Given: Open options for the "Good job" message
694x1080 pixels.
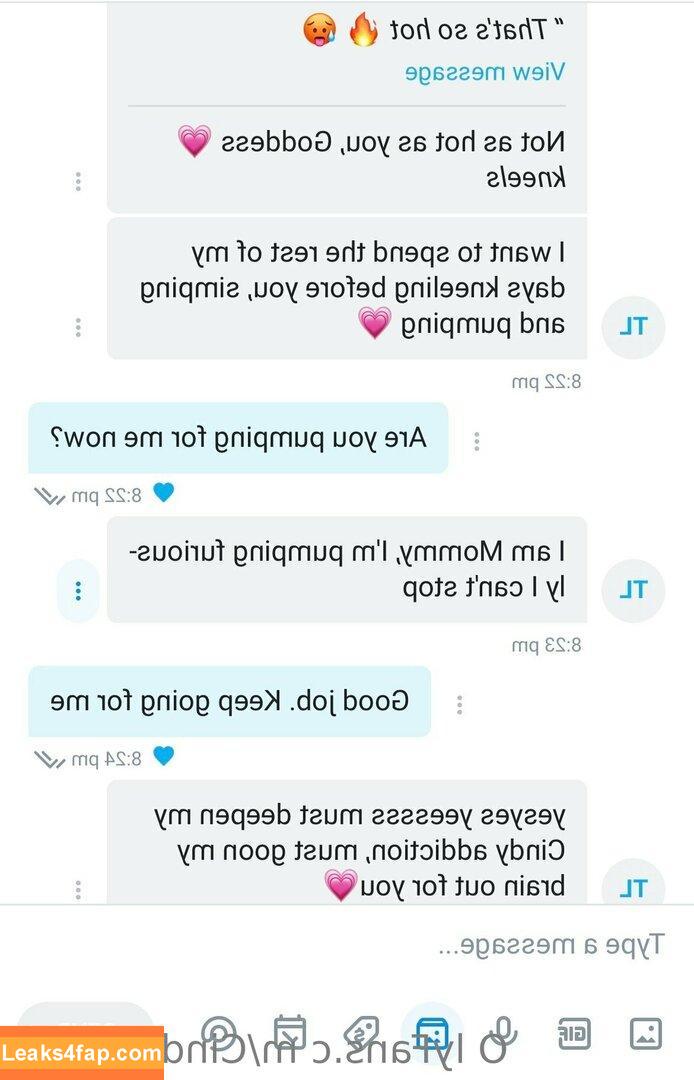Looking at the screenshot, I should click(x=459, y=704).
